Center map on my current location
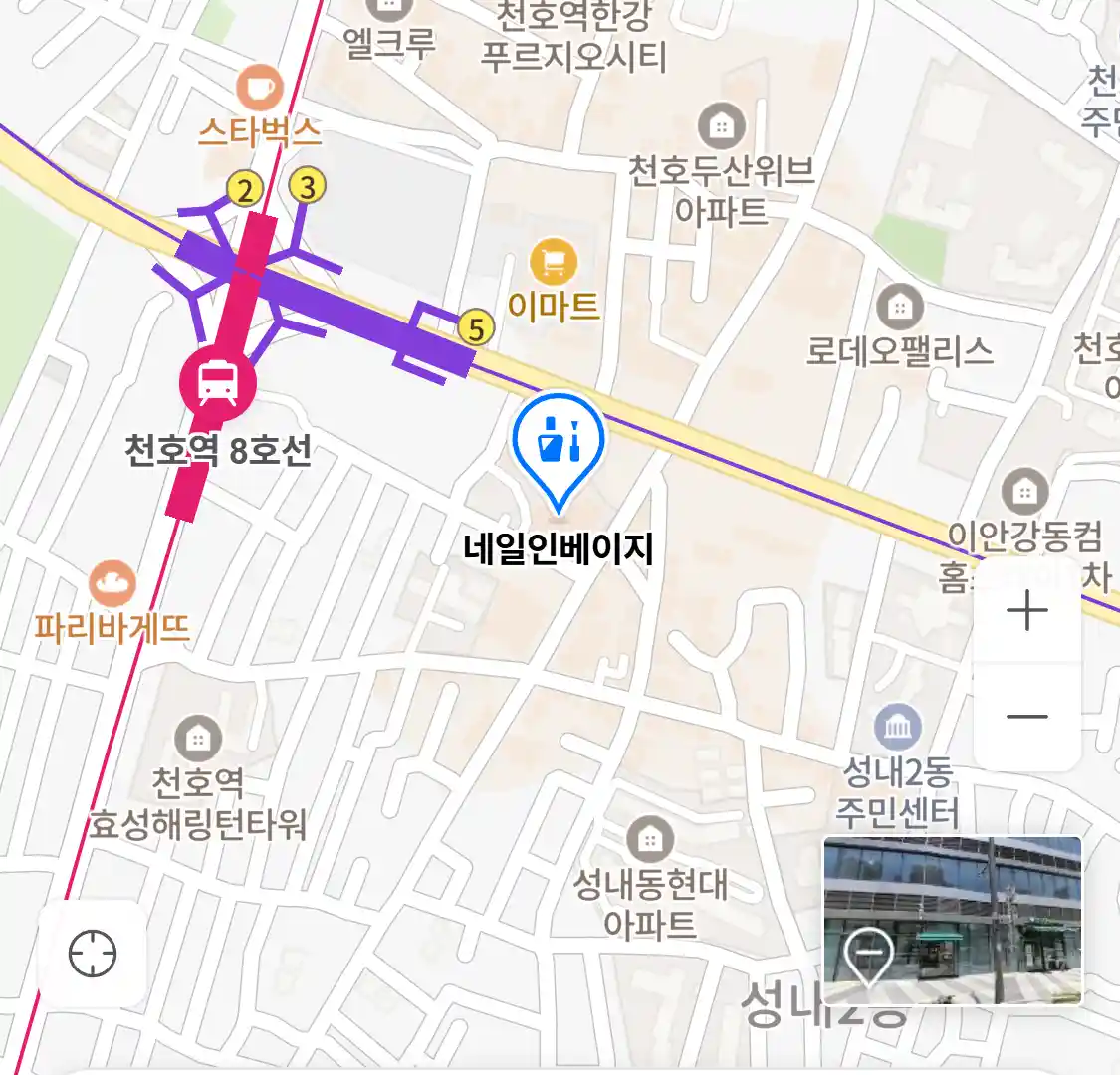Screen dimensions: 1120x1075 pyautogui.click(x=93, y=954)
